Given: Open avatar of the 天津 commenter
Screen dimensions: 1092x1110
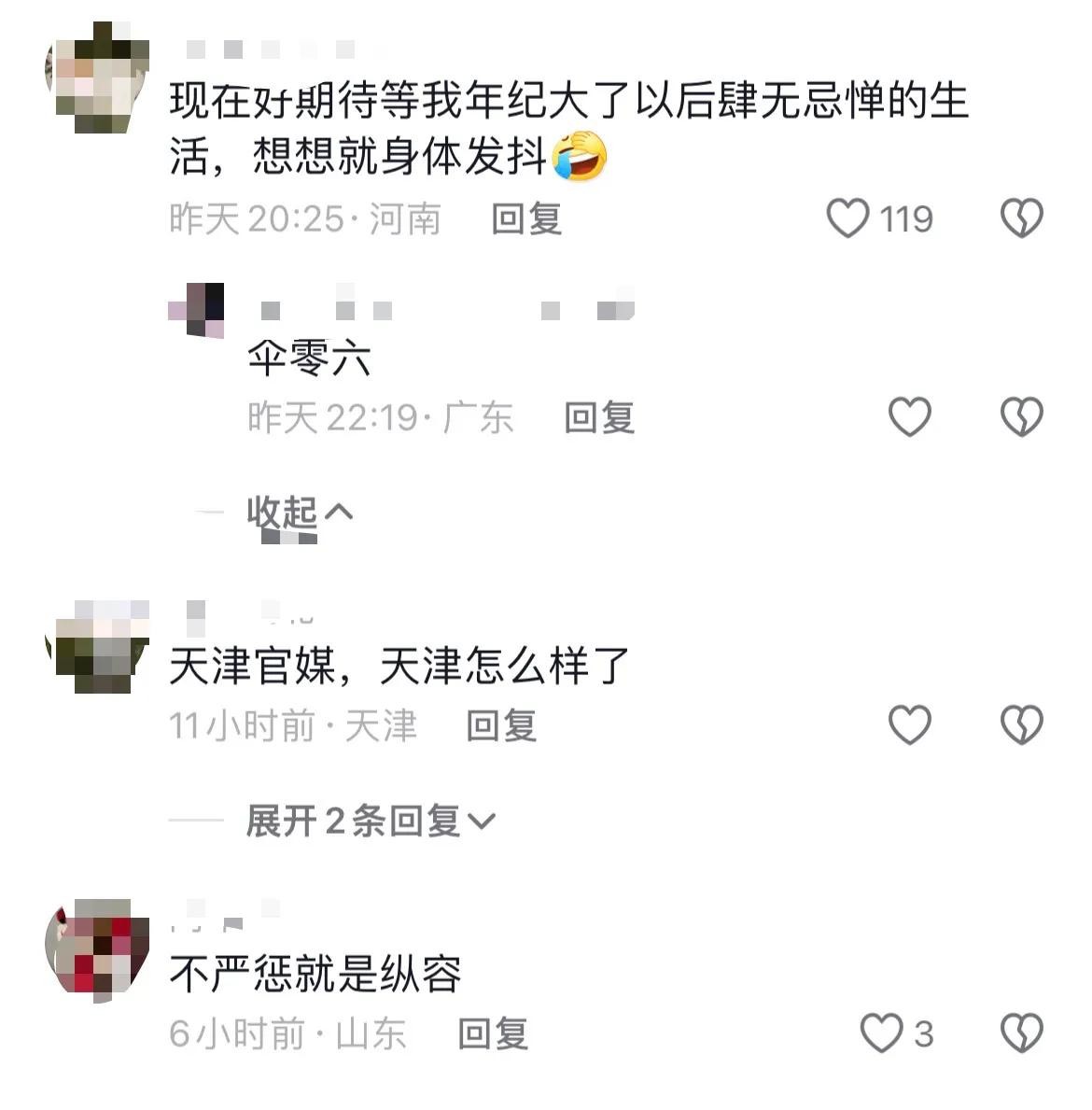Looking at the screenshot, I should click(97, 646).
